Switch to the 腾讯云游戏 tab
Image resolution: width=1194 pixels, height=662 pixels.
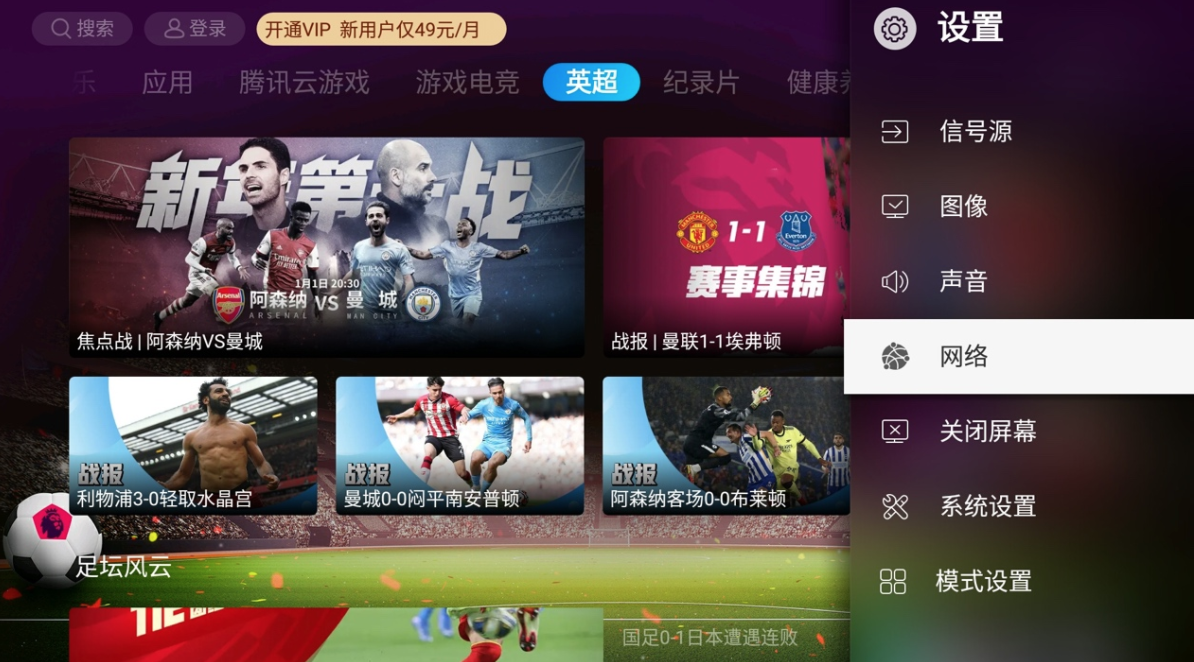pos(304,82)
